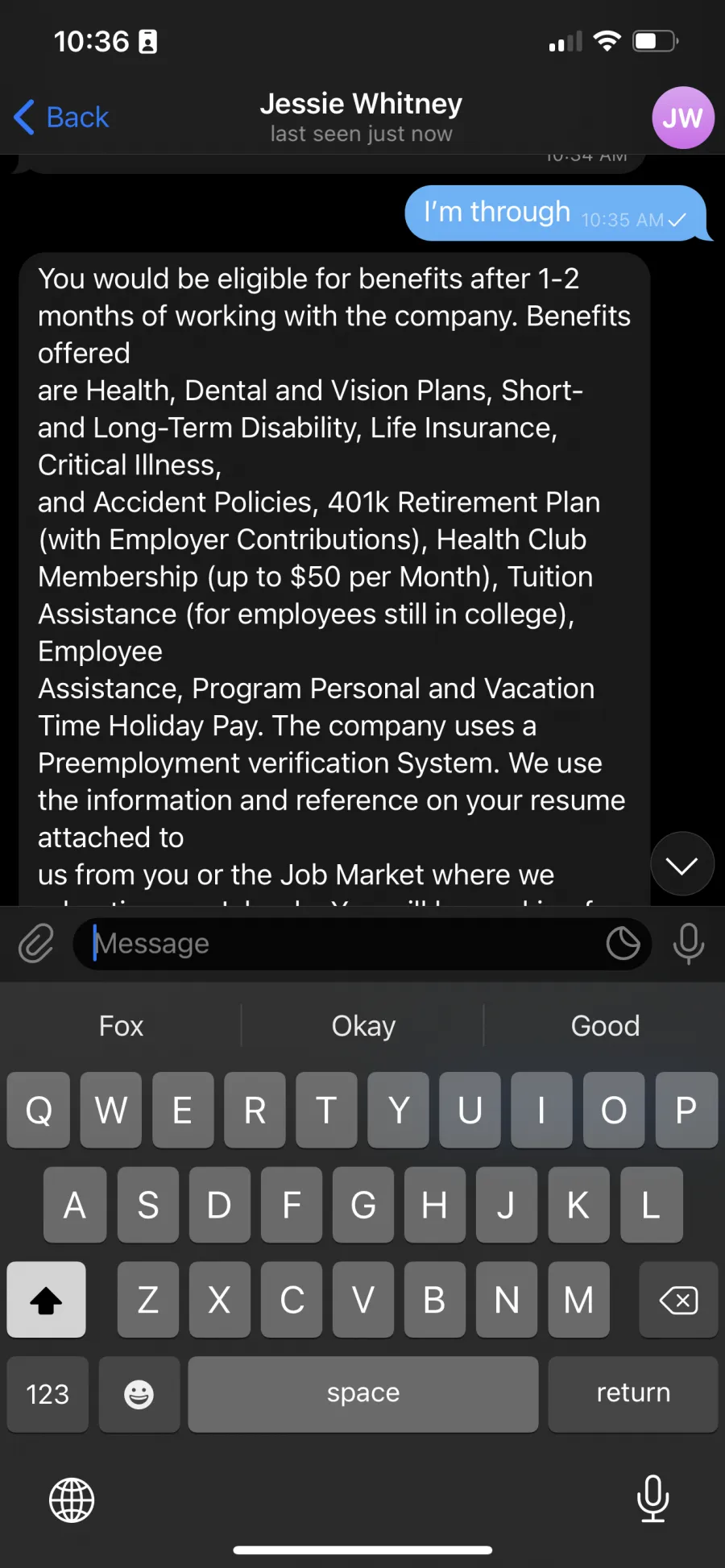Open Jessie Whitney's profile avatar
This screenshot has width=725, height=1568.
(682, 118)
